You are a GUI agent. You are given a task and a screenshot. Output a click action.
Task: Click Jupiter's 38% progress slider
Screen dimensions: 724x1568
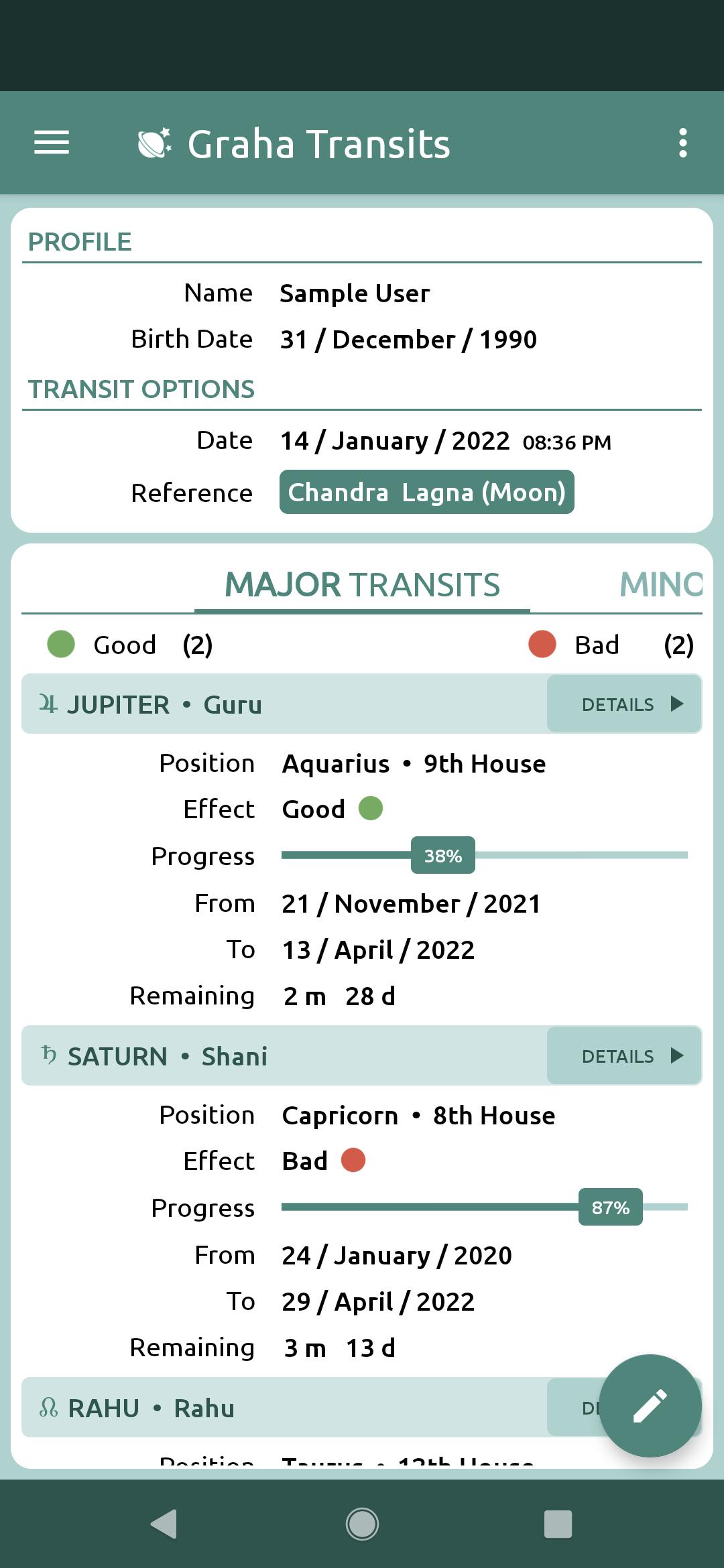pyautogui.click(x=442, y=855)
